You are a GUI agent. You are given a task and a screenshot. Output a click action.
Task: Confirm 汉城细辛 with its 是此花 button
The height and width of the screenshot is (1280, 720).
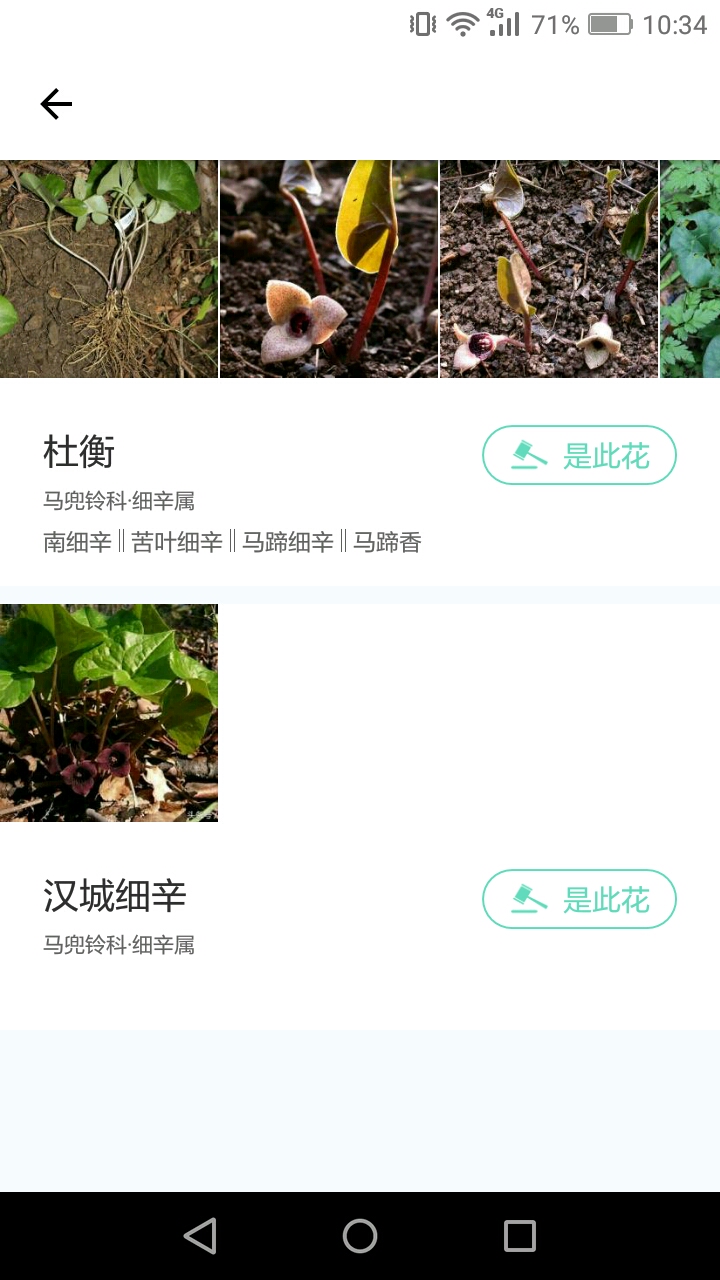click(x=579, y=899)
